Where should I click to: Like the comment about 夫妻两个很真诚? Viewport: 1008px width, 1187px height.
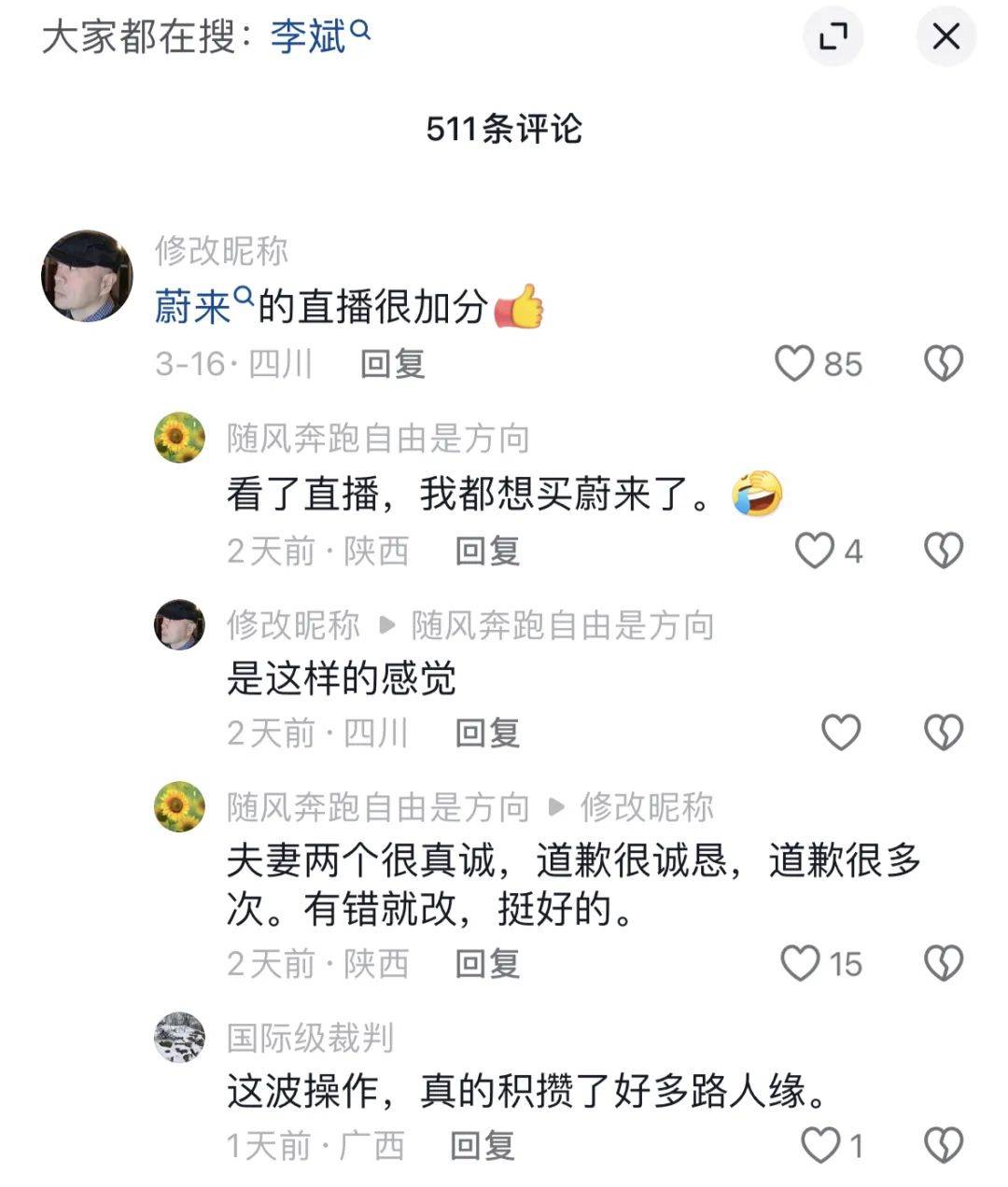[800, 963]
